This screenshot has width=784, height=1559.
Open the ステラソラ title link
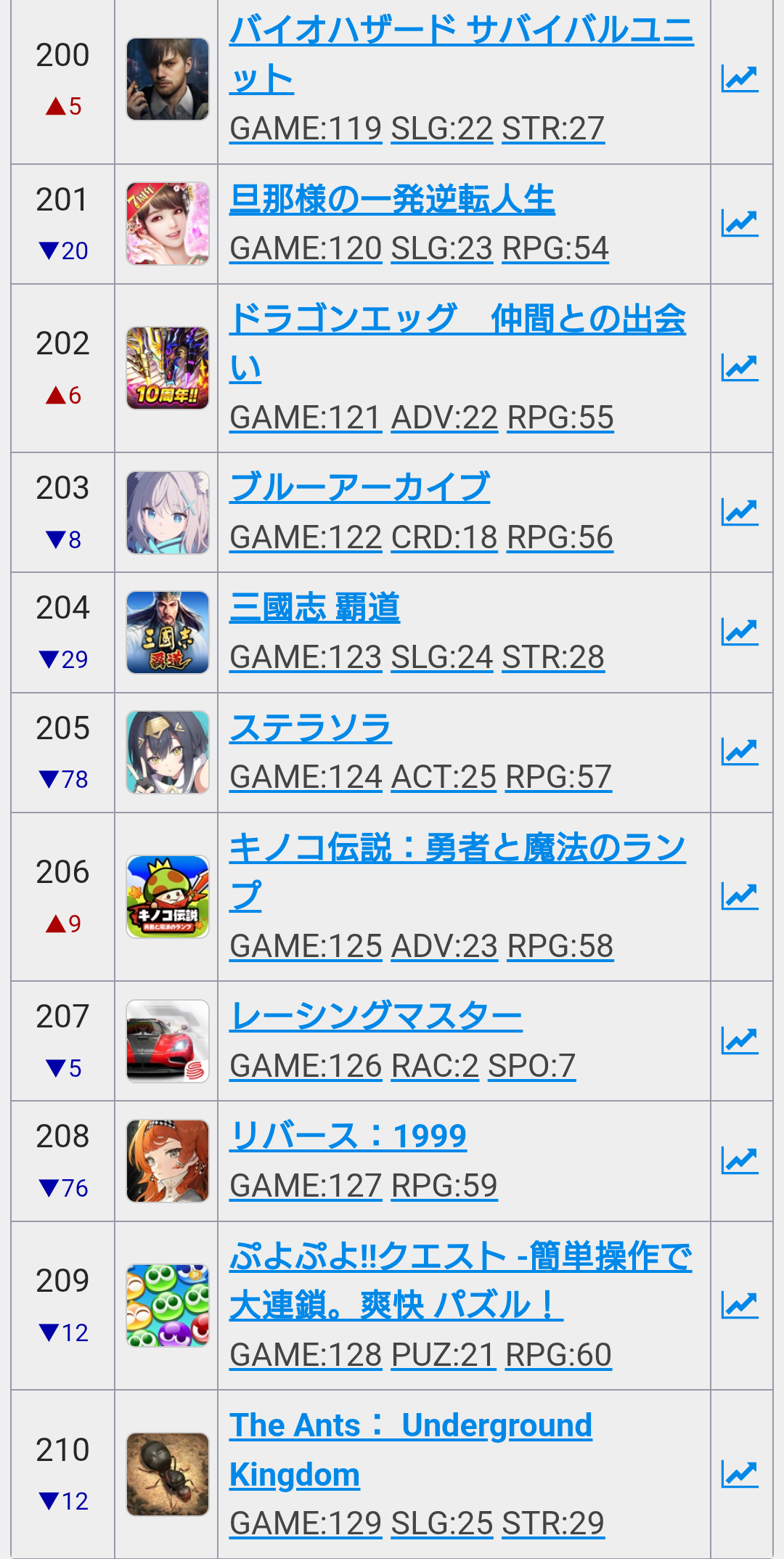click(310, 728)
